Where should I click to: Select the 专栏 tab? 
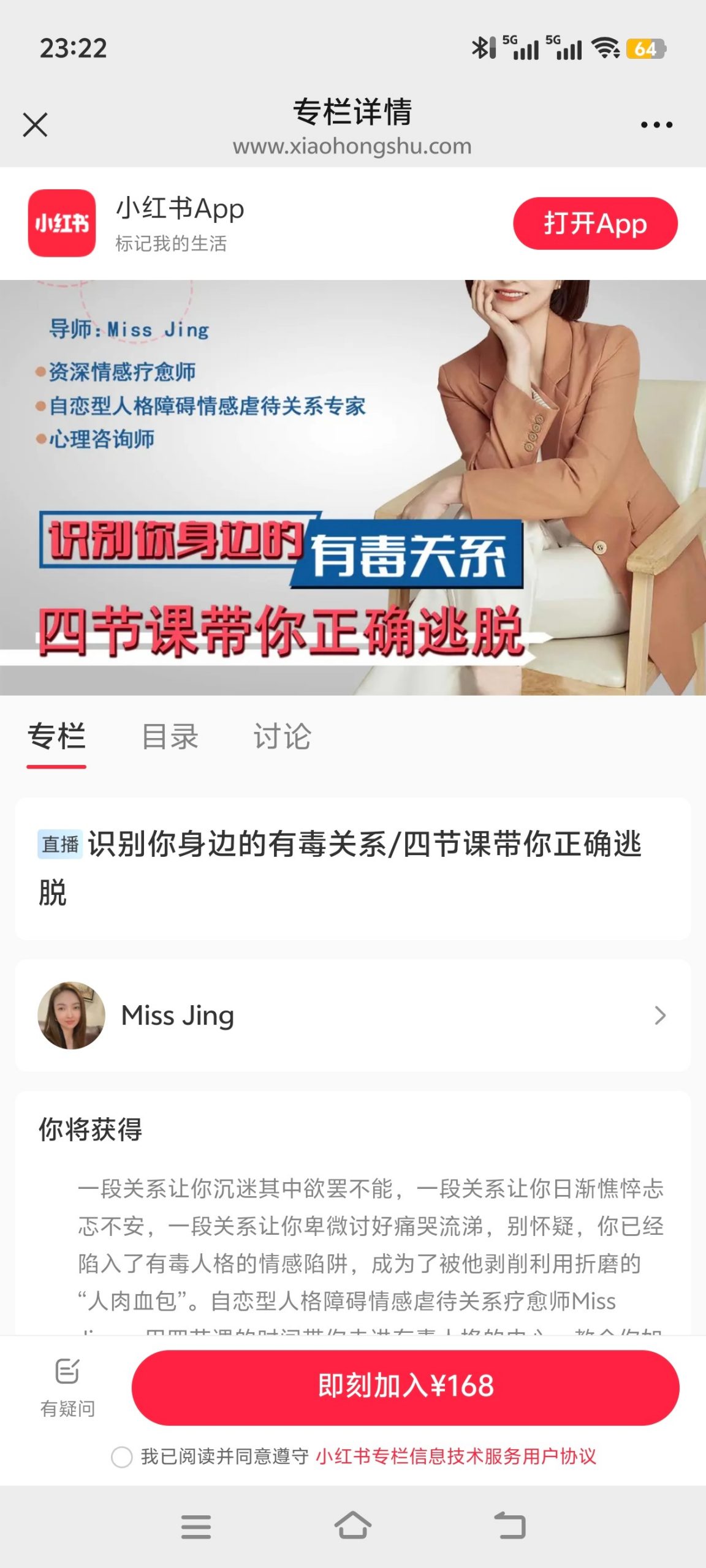coord(56,737)
